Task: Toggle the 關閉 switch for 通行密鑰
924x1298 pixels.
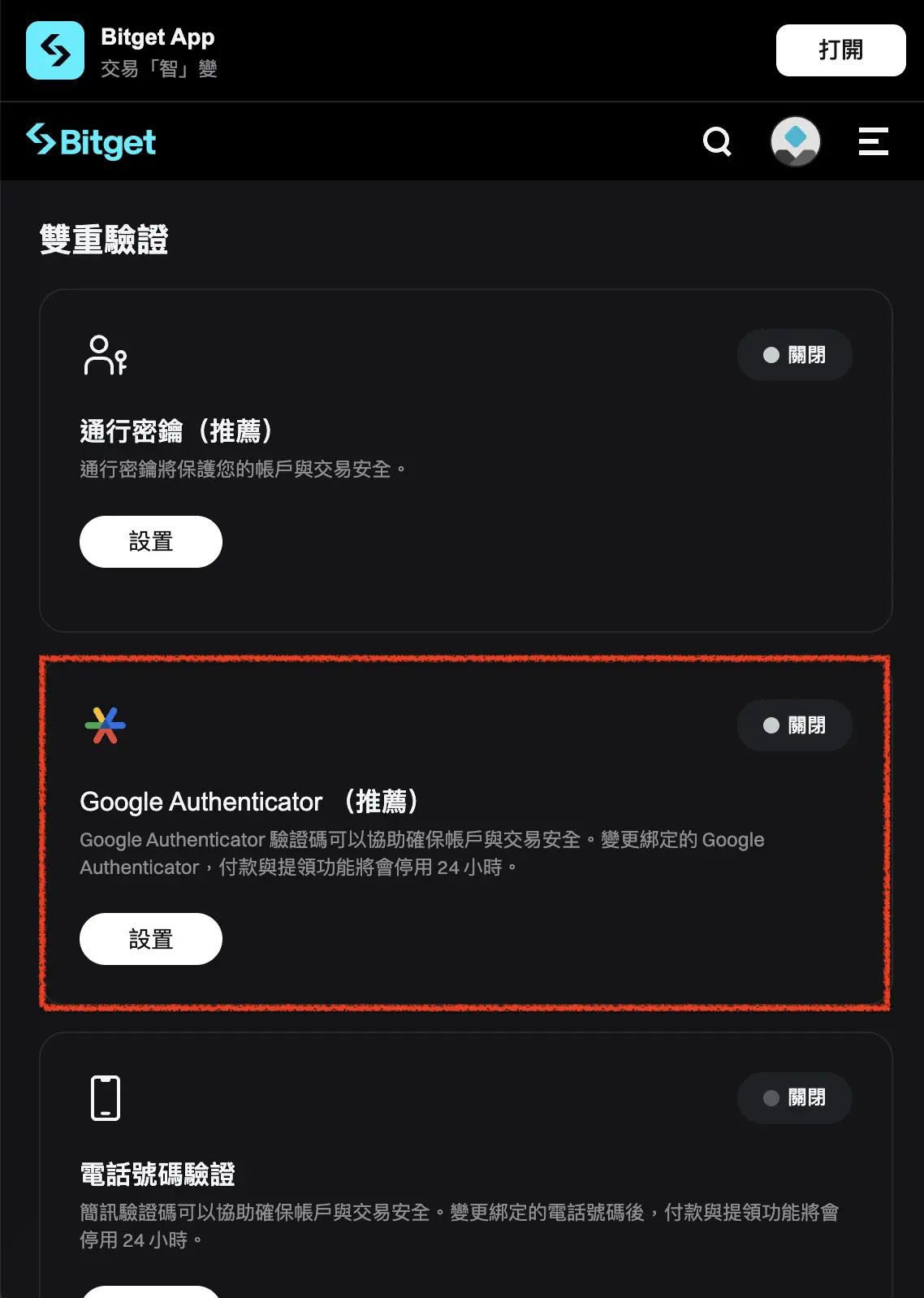Action: (794, 355)
